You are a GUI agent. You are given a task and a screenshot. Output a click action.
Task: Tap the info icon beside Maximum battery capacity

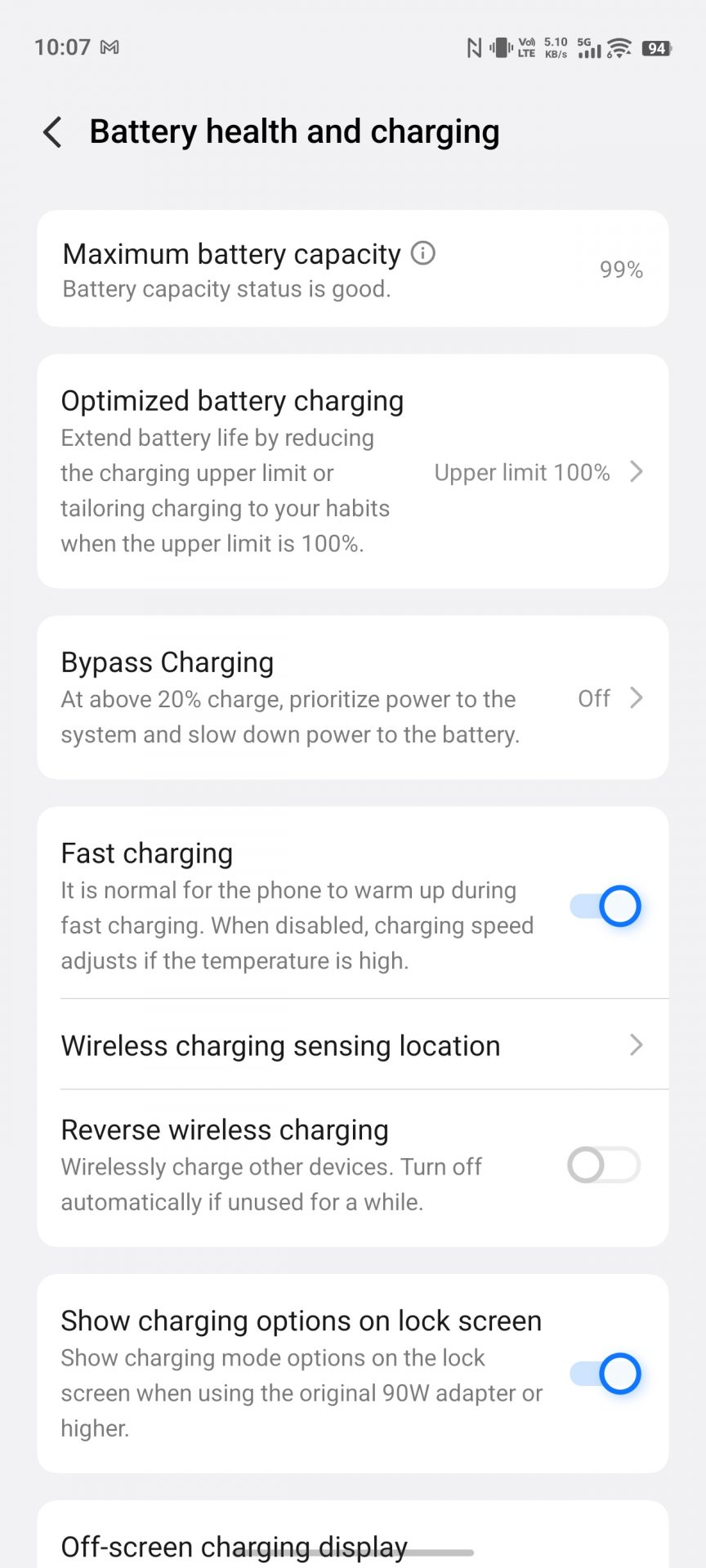[422, 253]
